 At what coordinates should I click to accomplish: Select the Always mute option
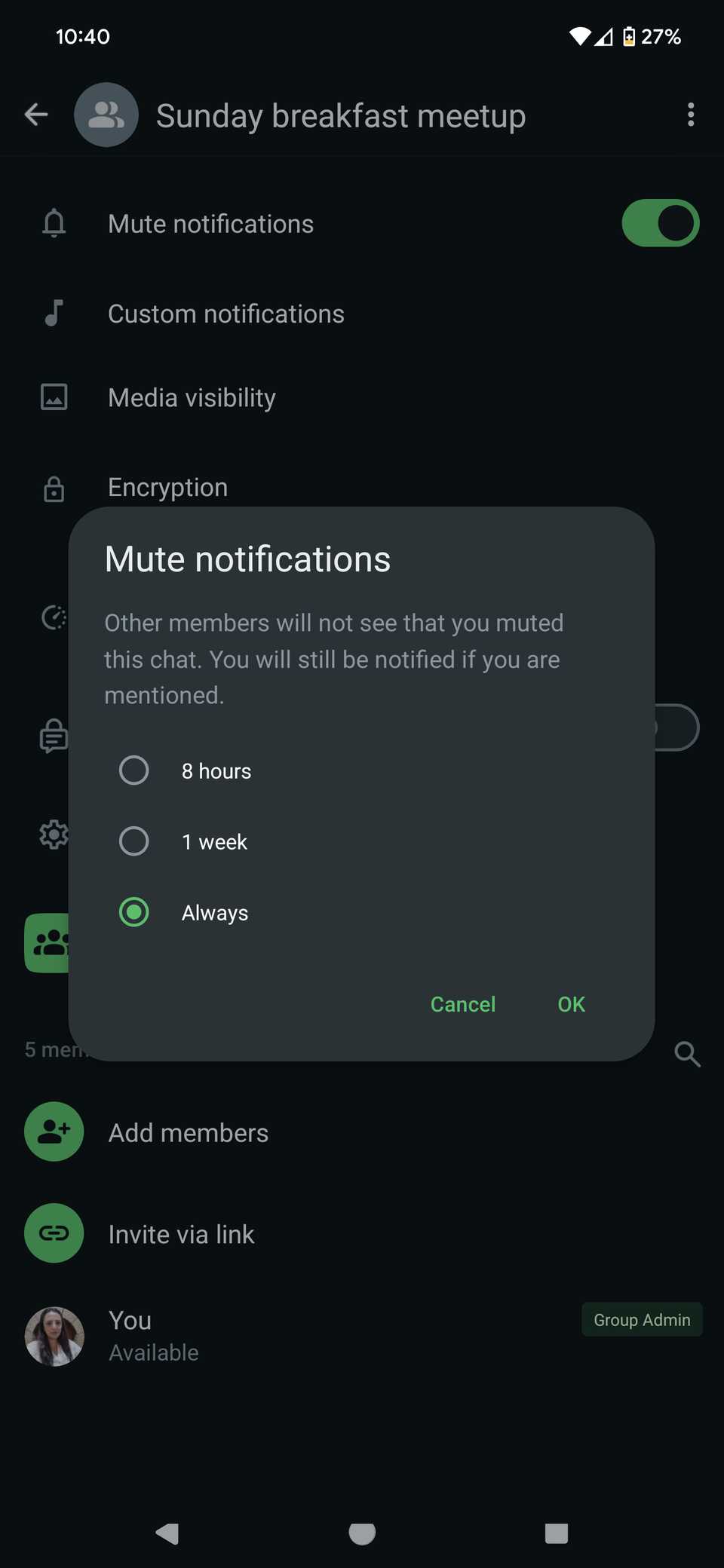point(133,912)
